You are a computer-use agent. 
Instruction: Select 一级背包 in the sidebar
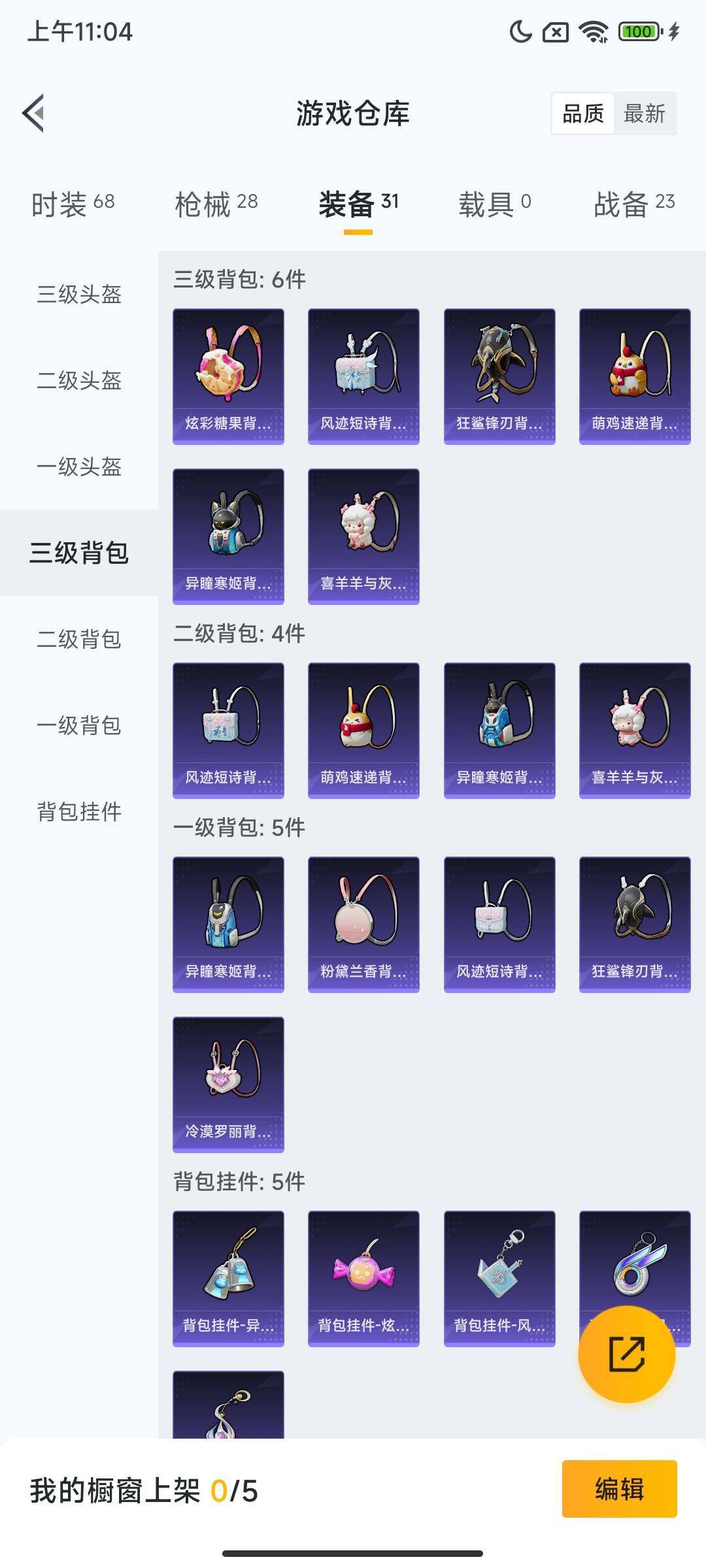coord(79,725)
